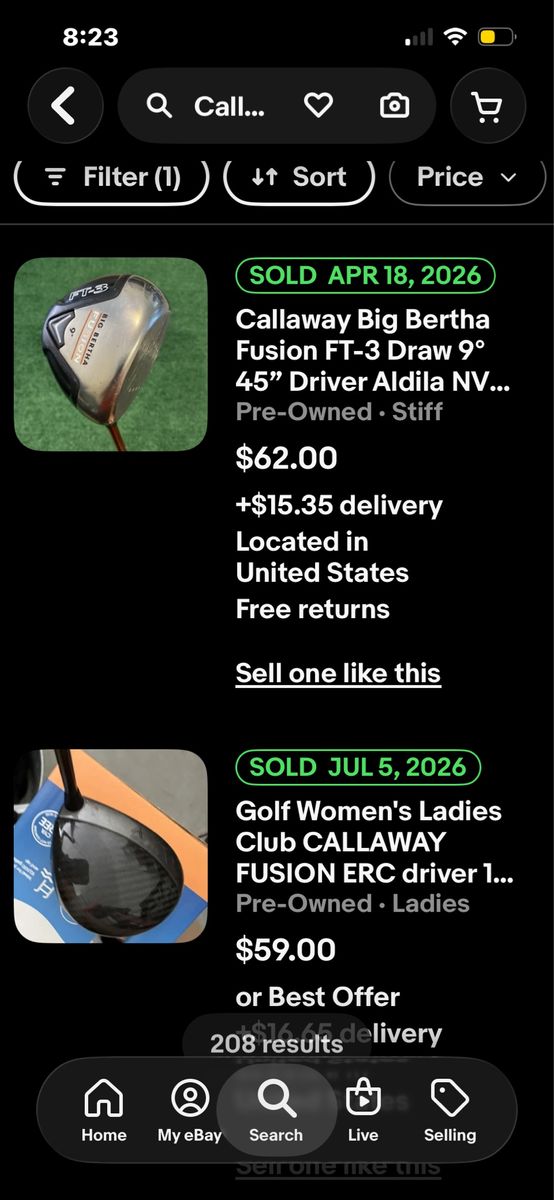Expand the Price dropdown

point(466,177)
